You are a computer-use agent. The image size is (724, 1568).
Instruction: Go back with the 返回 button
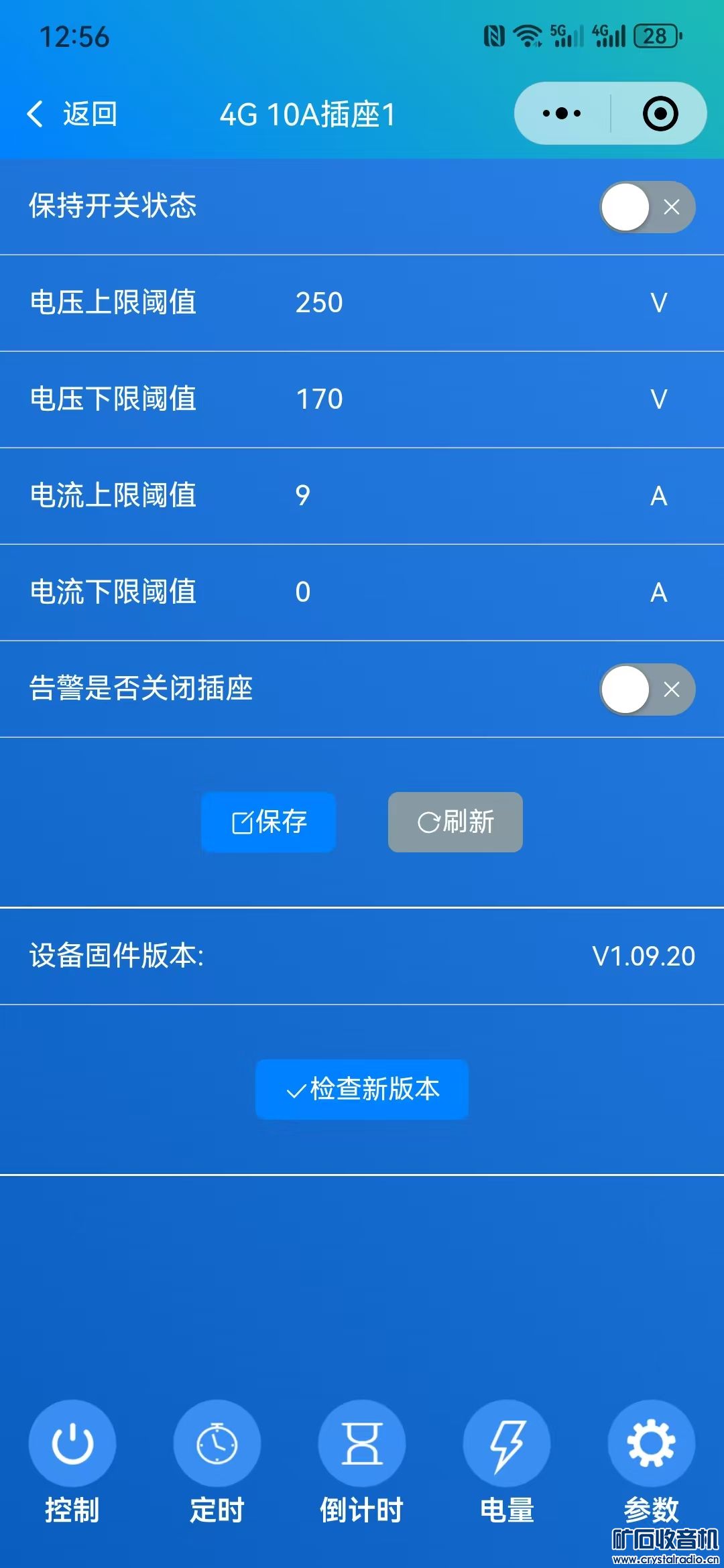point(72,114)
